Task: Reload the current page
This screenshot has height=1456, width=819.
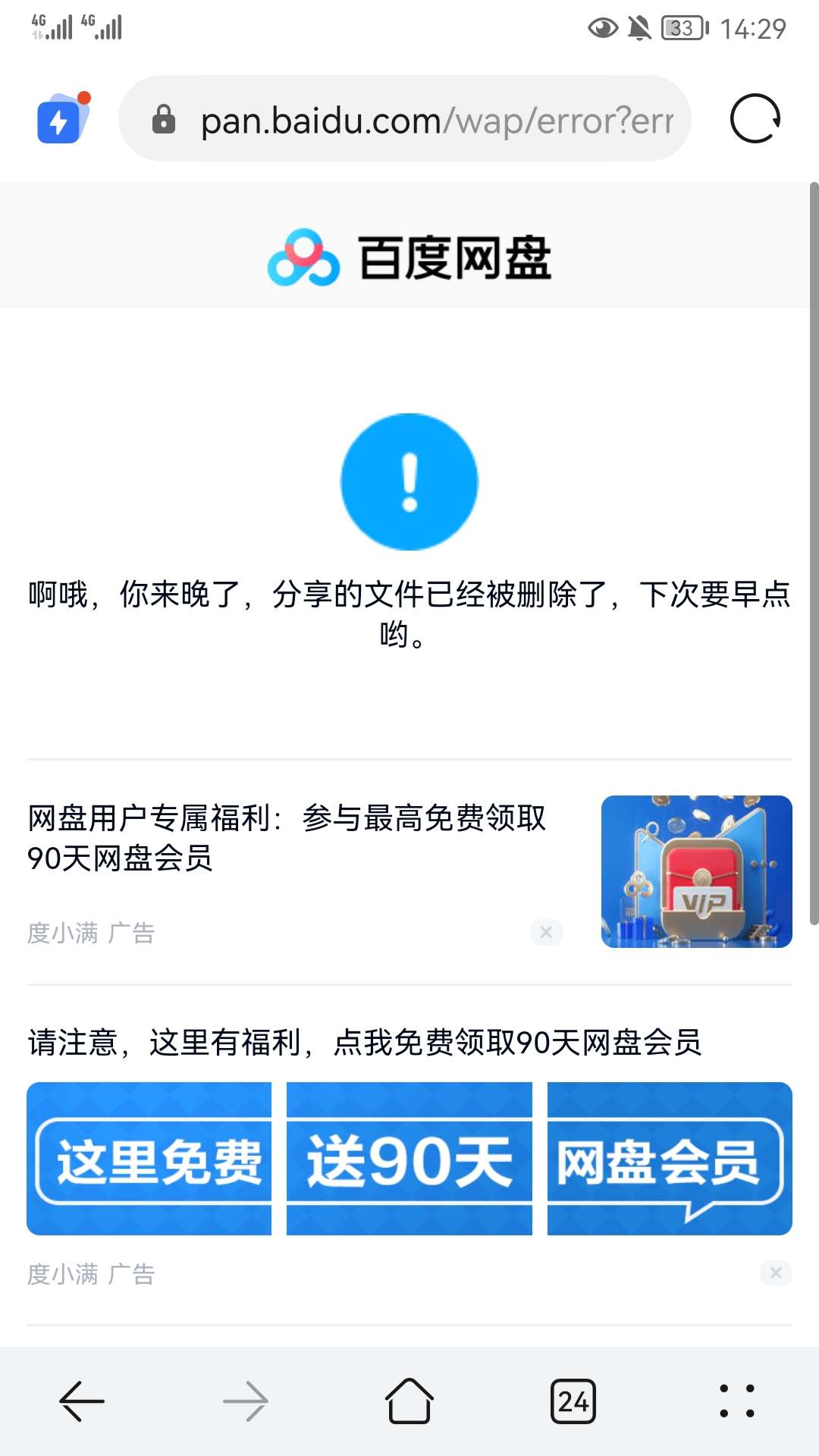Action: 755,119
